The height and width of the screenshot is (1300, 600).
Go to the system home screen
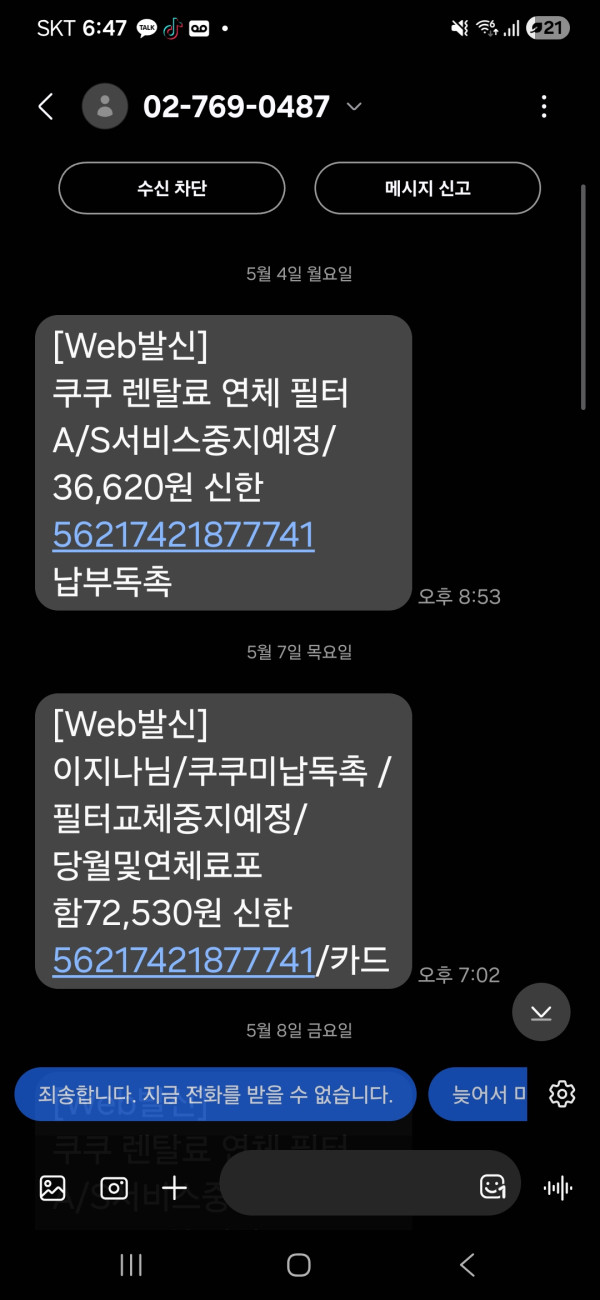pos(299,1265)
